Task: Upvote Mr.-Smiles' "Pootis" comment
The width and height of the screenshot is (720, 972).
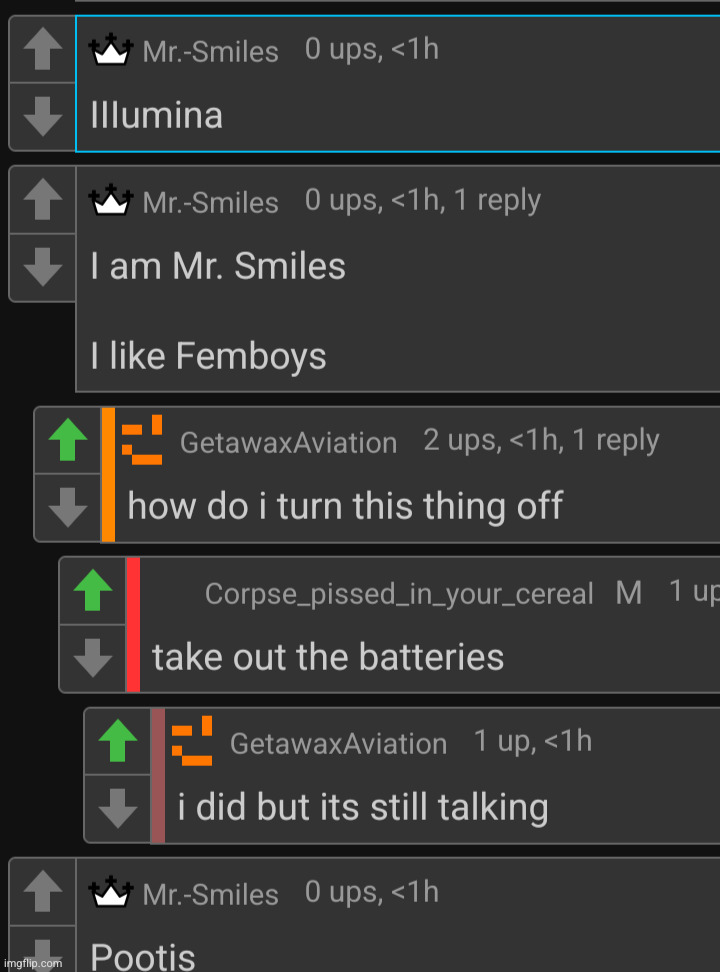Action: pyautogui.click(x=42, y=890)
